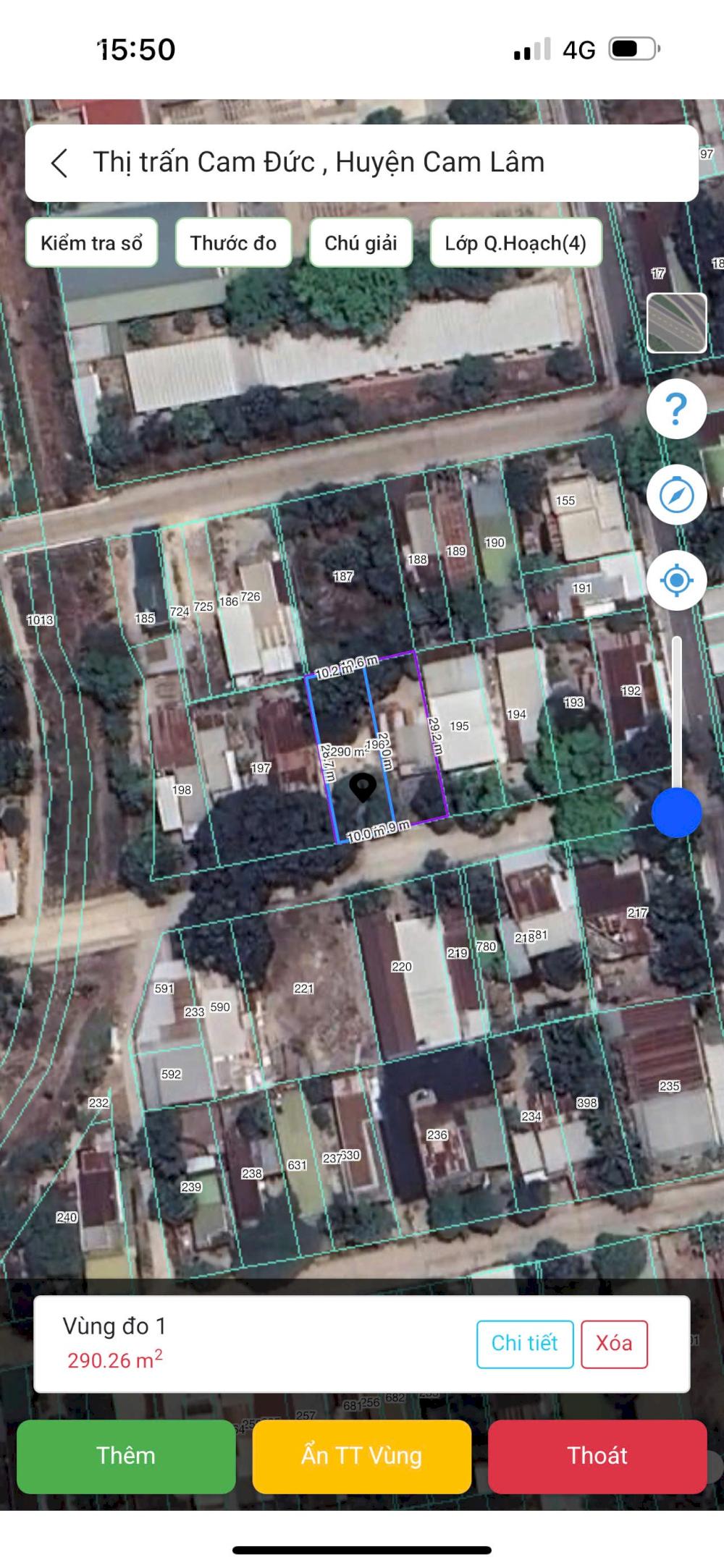Go back with the arrow icon
The height and width of the screenshot is (1568, 724).
tap(59, 164)
